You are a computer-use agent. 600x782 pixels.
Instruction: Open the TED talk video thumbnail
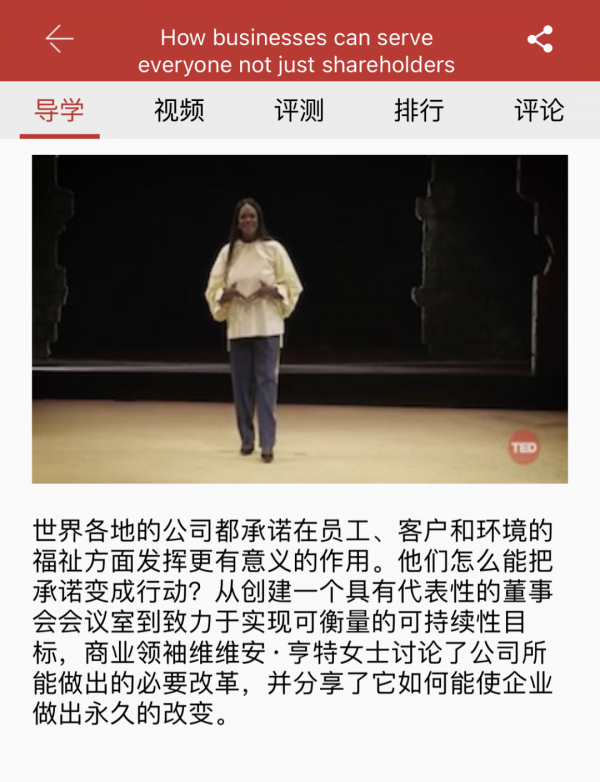coord(300,319)
